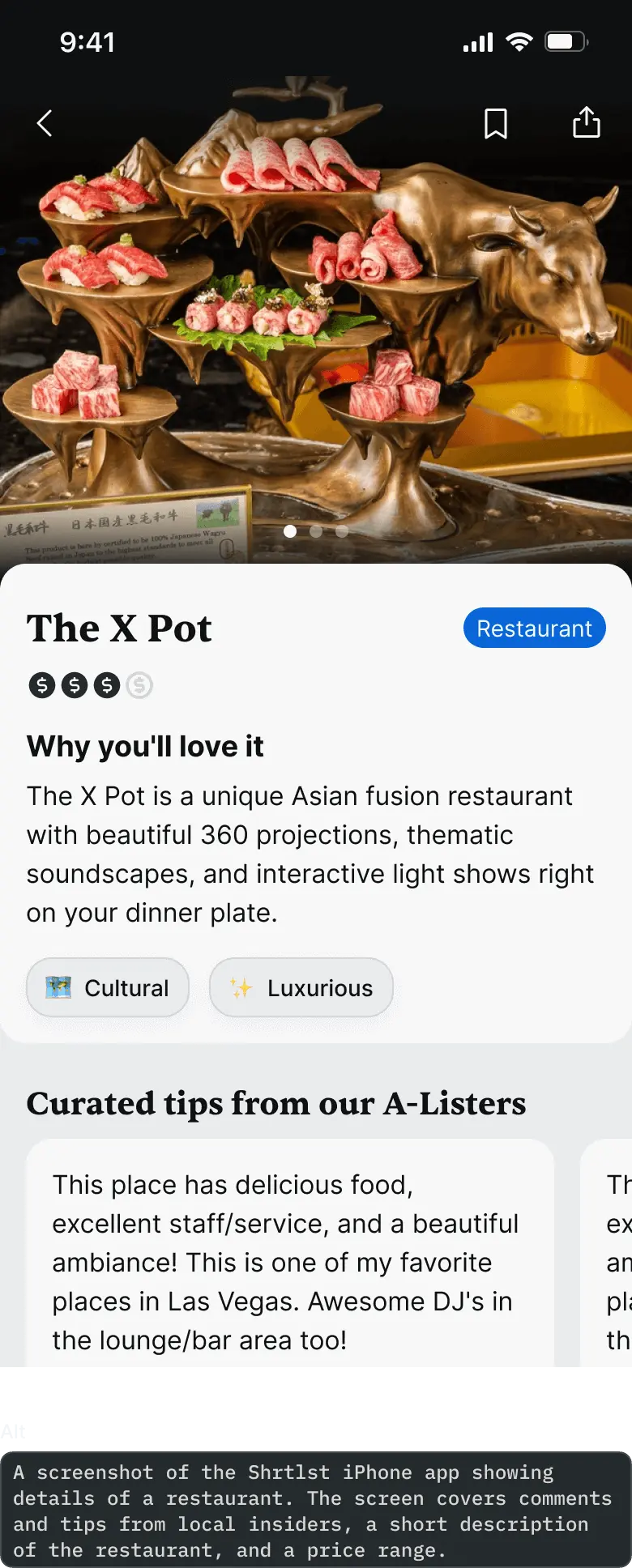The height and width of the screenshot is (1568, 632).
Task: Share this restaurant via the share icon
Action: (586, 122)
